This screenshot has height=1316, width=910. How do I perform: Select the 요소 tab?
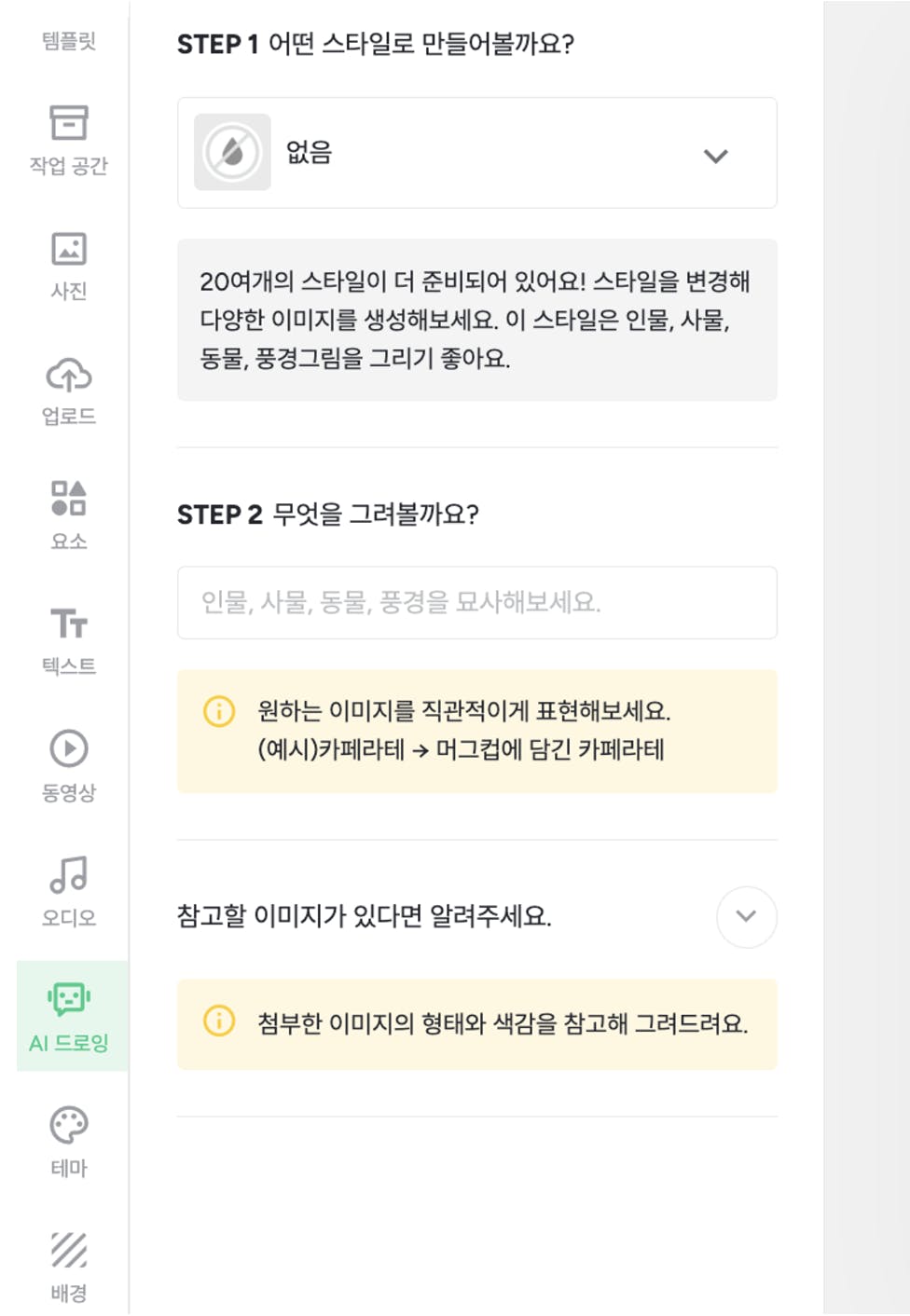[69, 515]
